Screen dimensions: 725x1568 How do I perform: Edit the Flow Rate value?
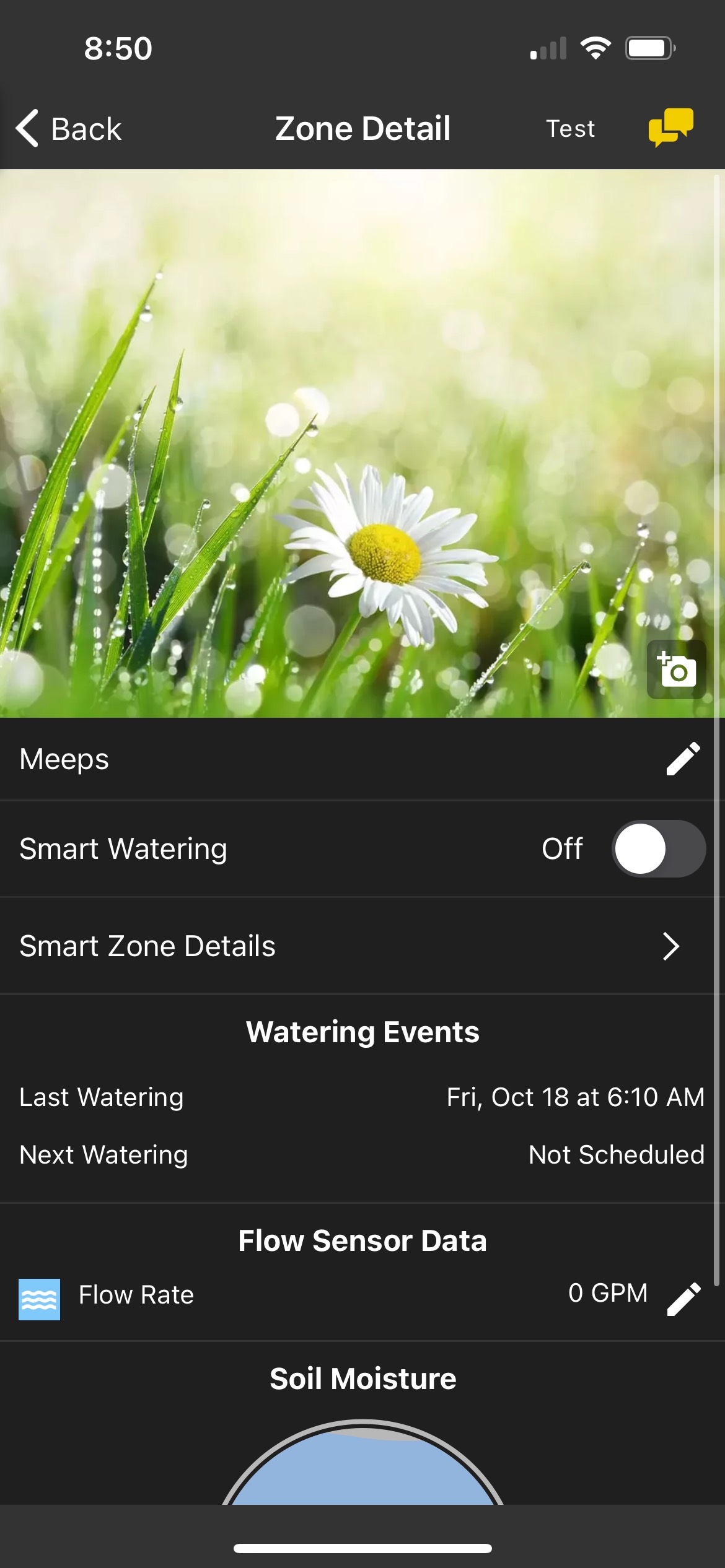click(x=683, y=1298)
